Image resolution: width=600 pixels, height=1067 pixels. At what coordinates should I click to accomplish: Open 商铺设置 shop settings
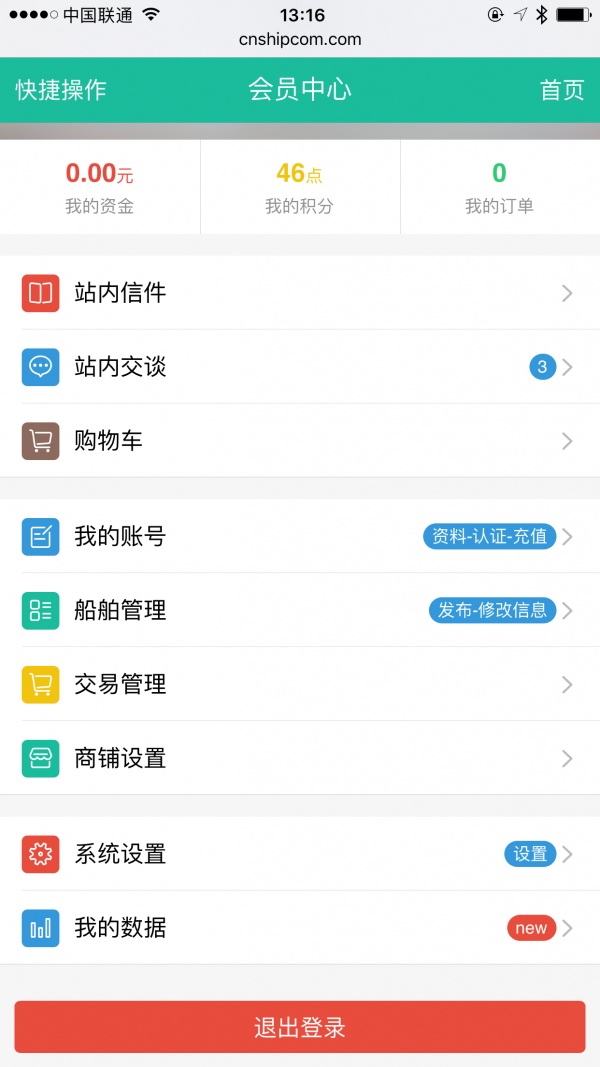click(300, 759)
